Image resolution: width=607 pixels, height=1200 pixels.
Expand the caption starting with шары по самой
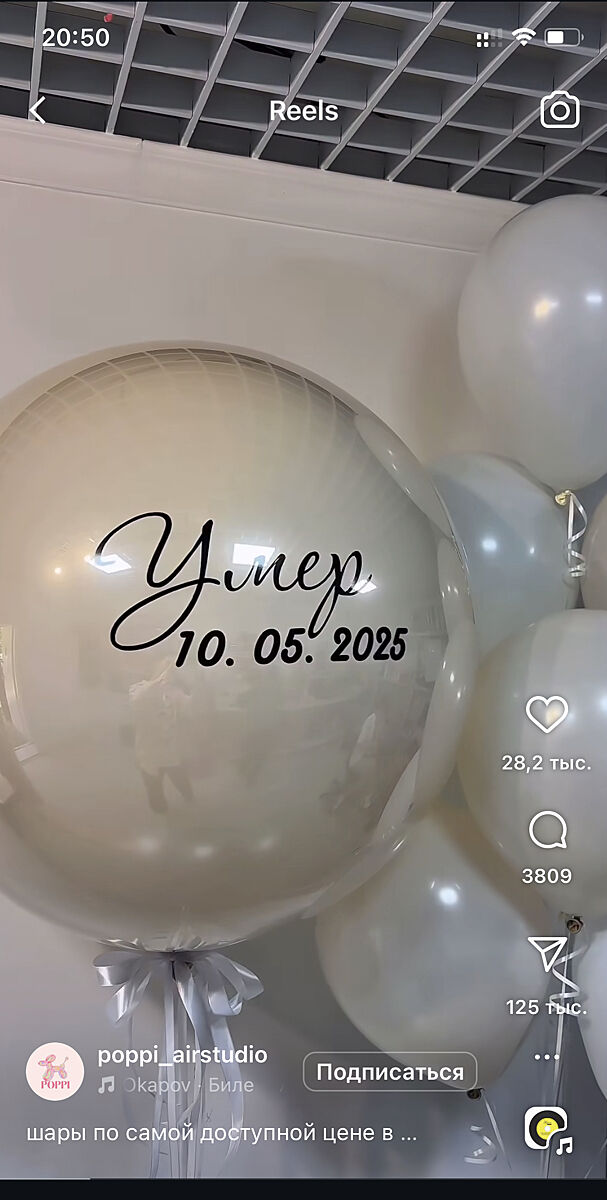220,1134
